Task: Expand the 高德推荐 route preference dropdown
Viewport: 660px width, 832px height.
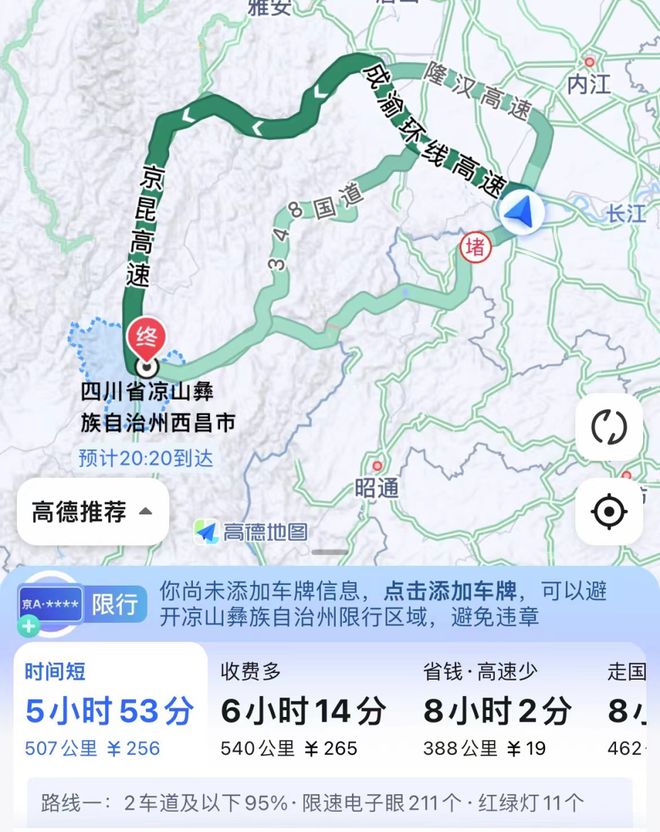Action: point(92,512)
